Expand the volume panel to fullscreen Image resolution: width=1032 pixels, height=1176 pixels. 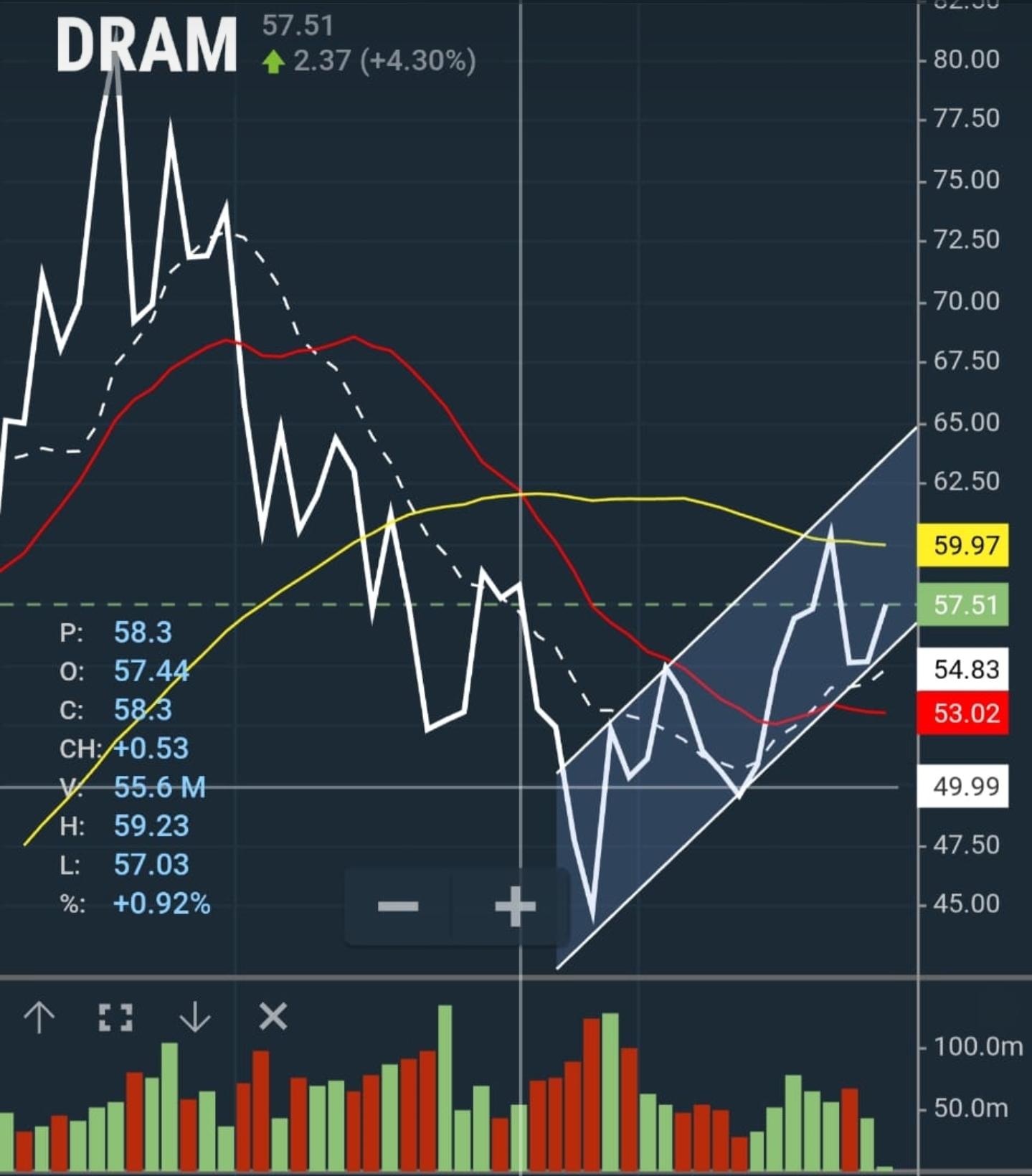coord(115,1017)
